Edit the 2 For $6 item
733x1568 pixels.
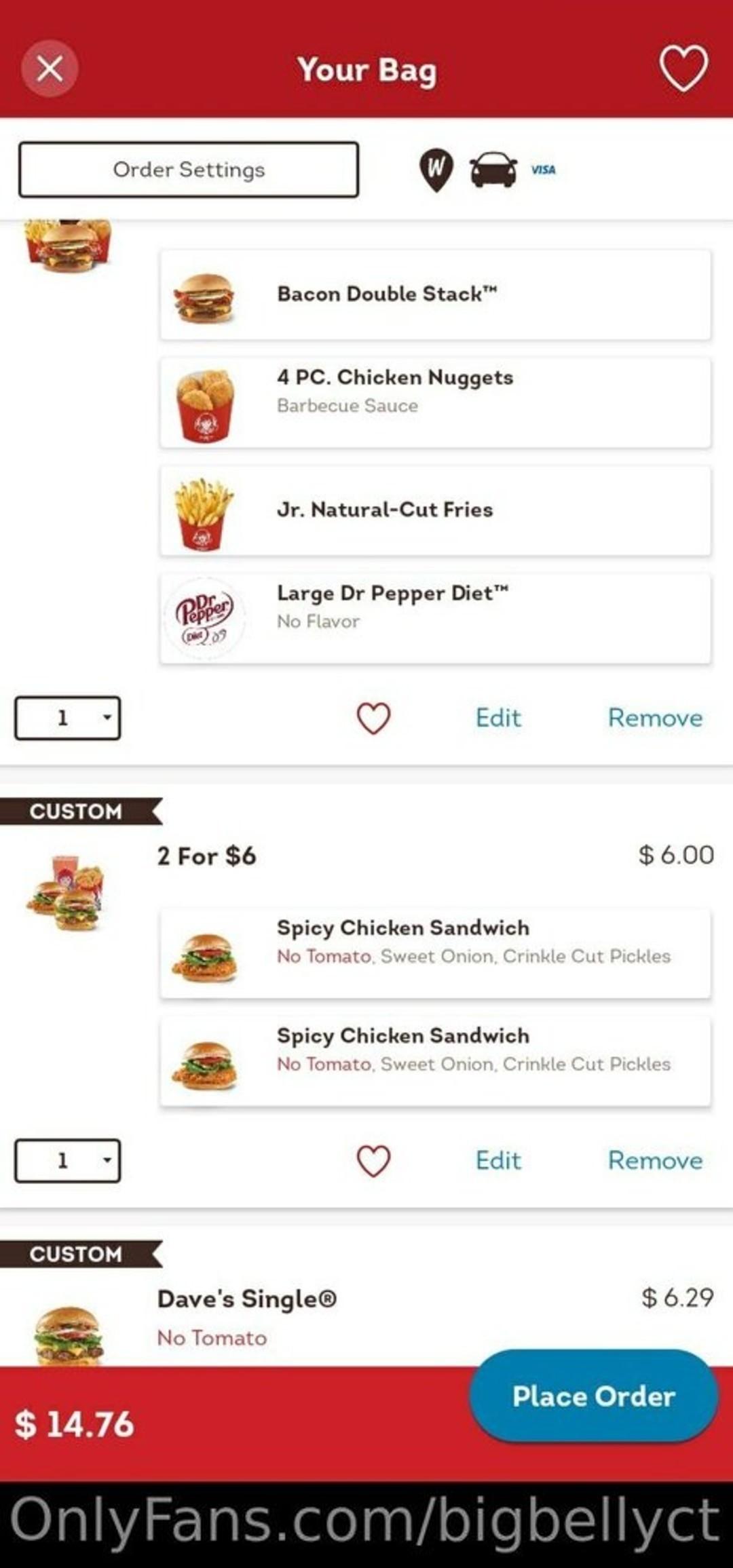pos(498,1161)
